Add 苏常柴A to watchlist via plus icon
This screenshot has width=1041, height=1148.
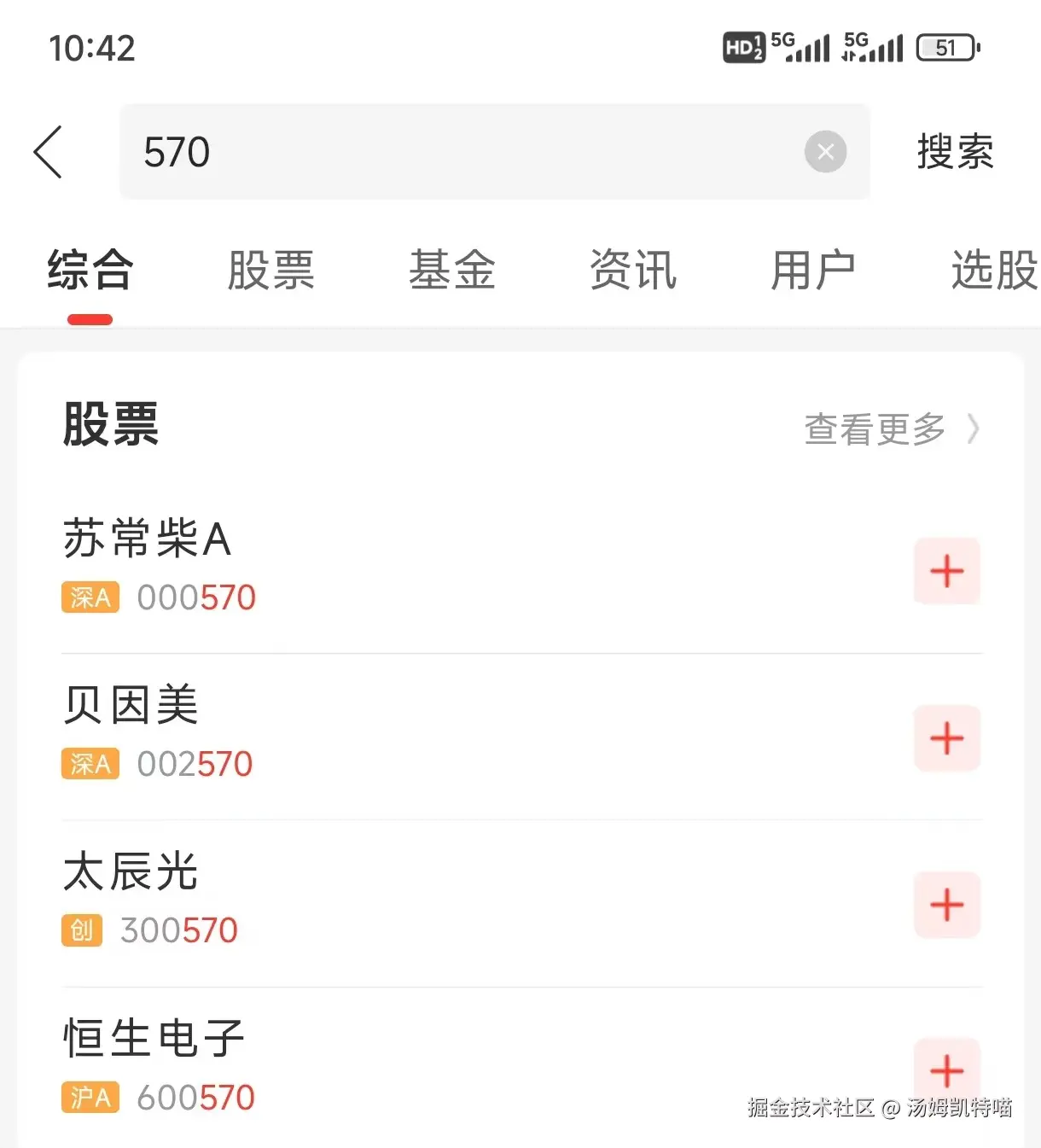click(946, 571)
